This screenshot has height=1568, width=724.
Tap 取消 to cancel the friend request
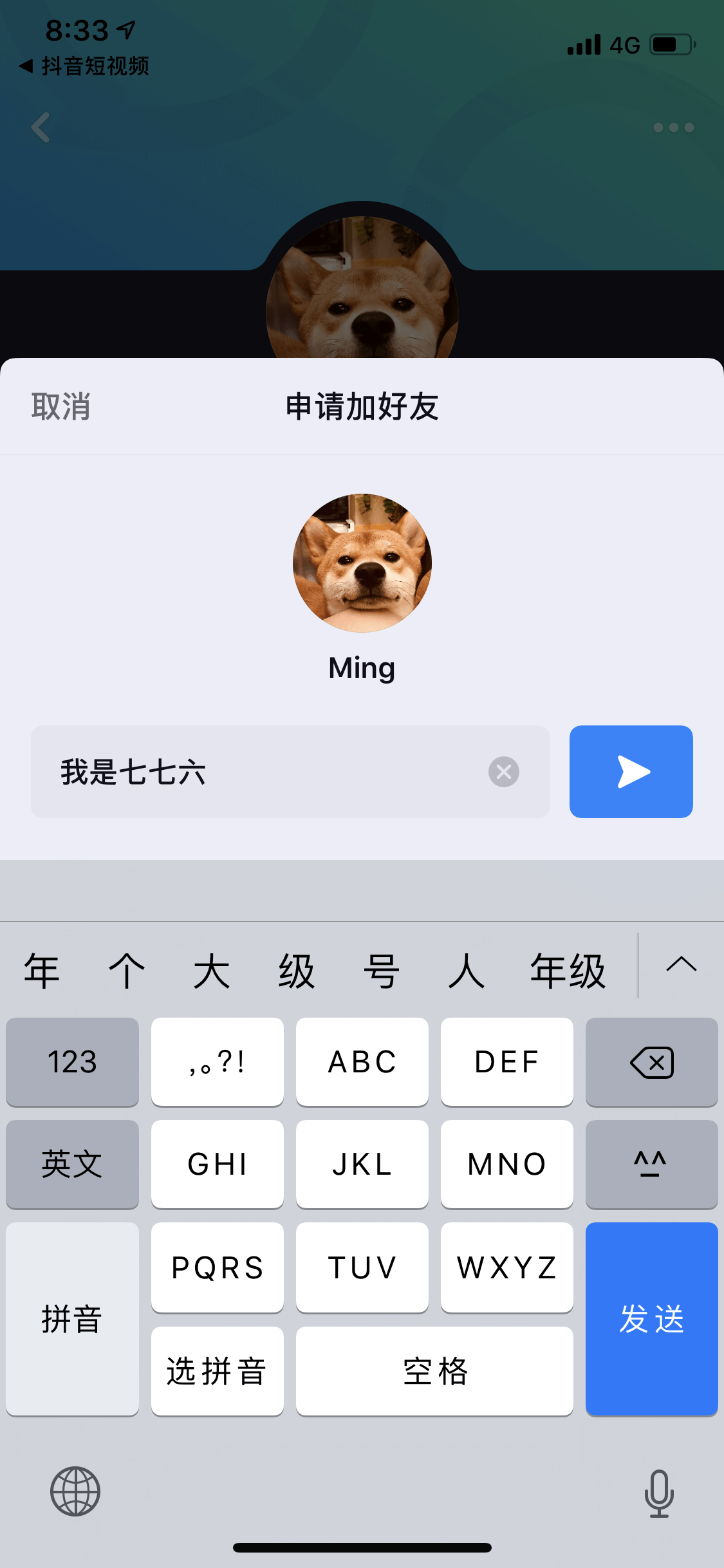point(61,407)
